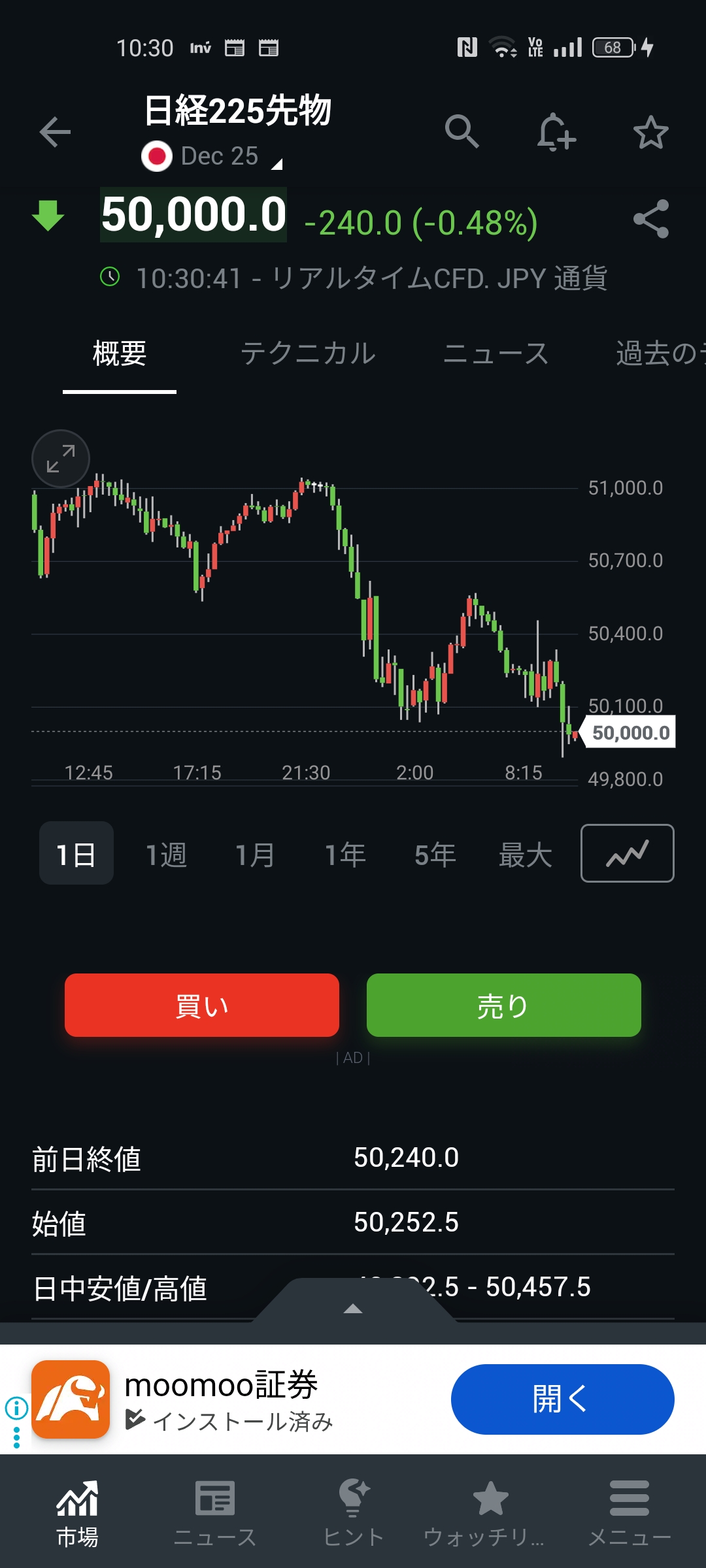The width and height of the screenshot is (706, 1568).
Task: Select the 5年 chart range
Action: tap(435, 855)
